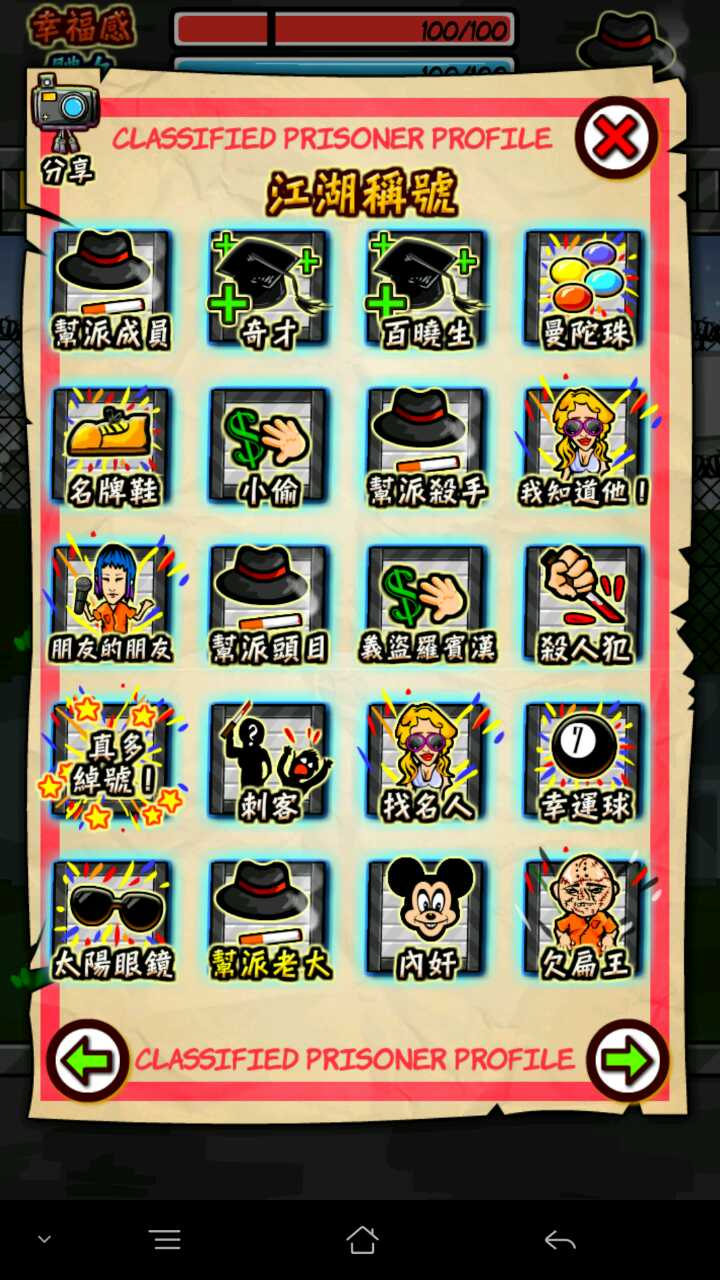Return using the system back button

[559, 1241]
